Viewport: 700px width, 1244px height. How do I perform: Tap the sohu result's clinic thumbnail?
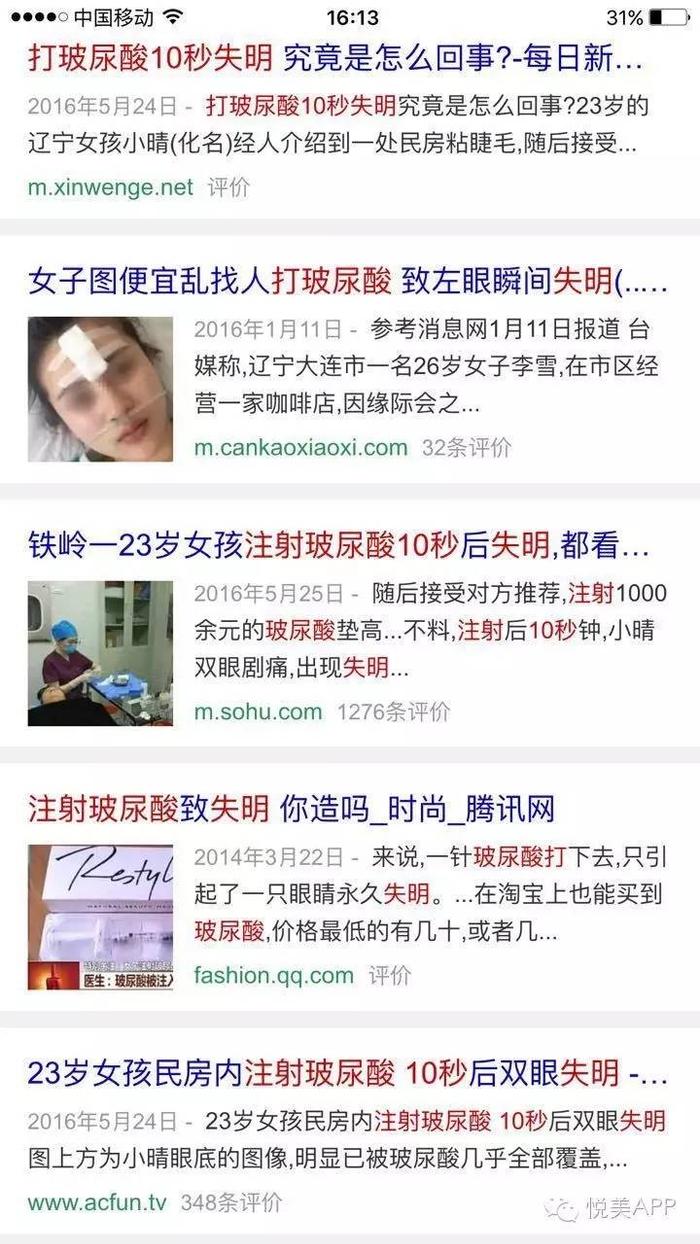[x=100, y=653]
